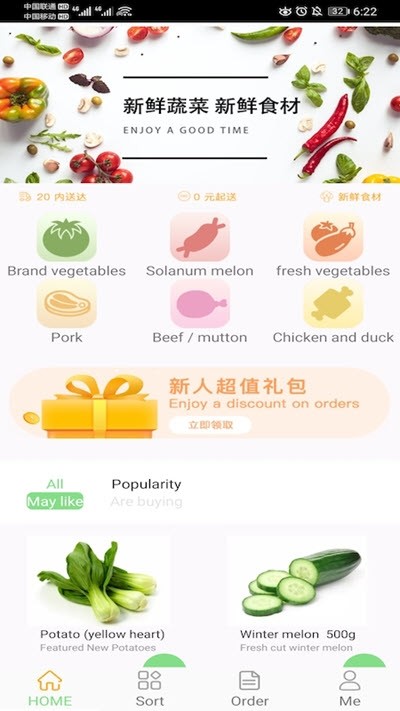Open the Order tab
This screenshot has width=400, height=711.
point(249,688)
